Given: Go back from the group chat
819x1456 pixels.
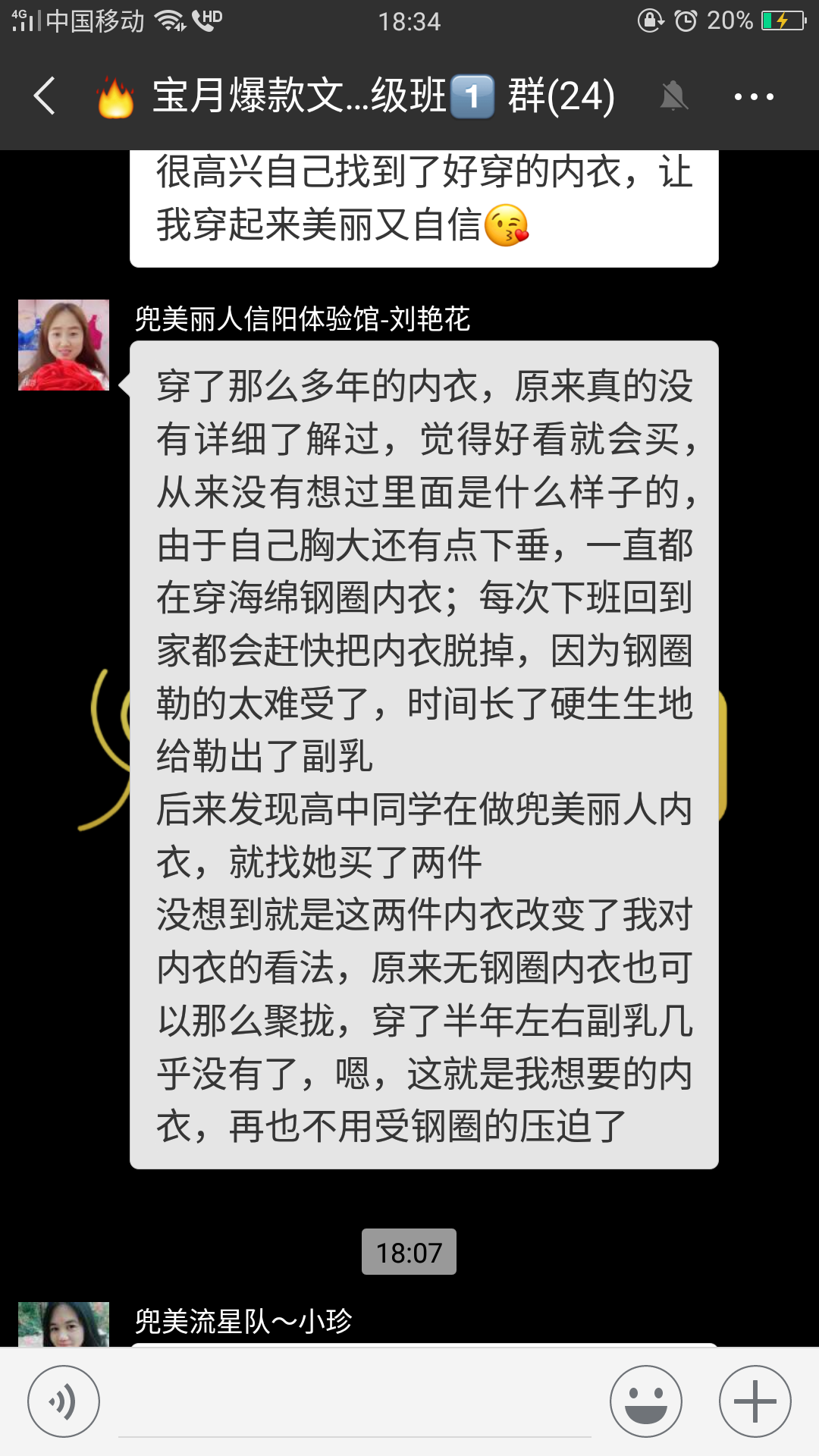Looking at the screenshot, I should point(45,96).
